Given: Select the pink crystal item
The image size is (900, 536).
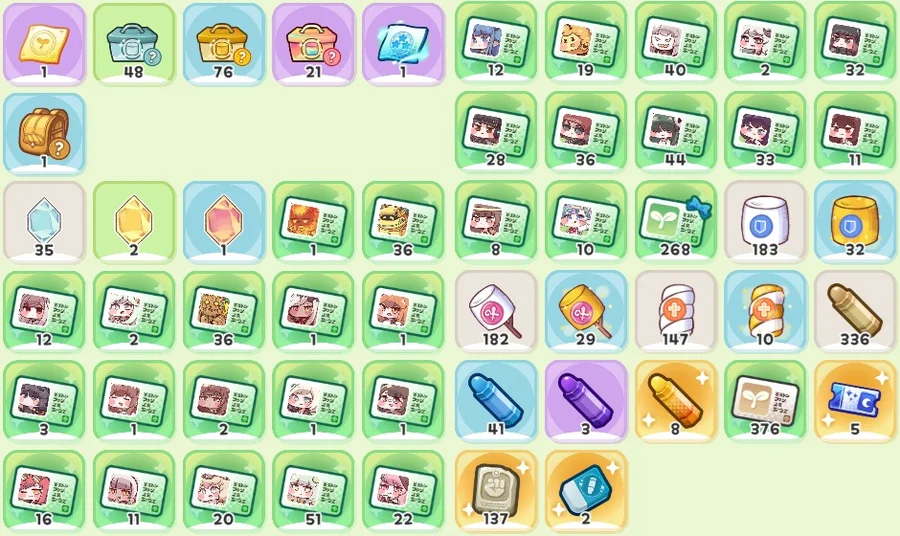Looking at the screenshot, I should point(224,221).
